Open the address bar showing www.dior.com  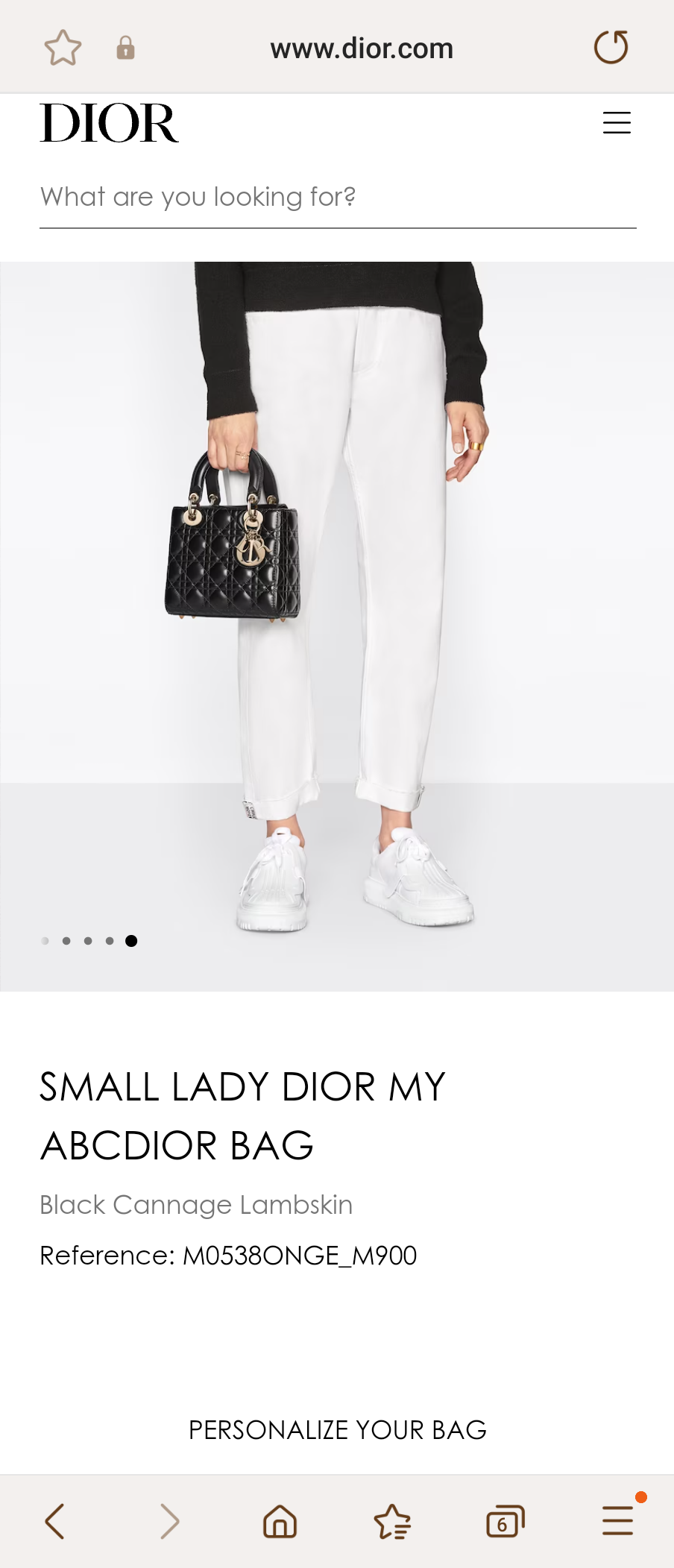coord(362,47)
